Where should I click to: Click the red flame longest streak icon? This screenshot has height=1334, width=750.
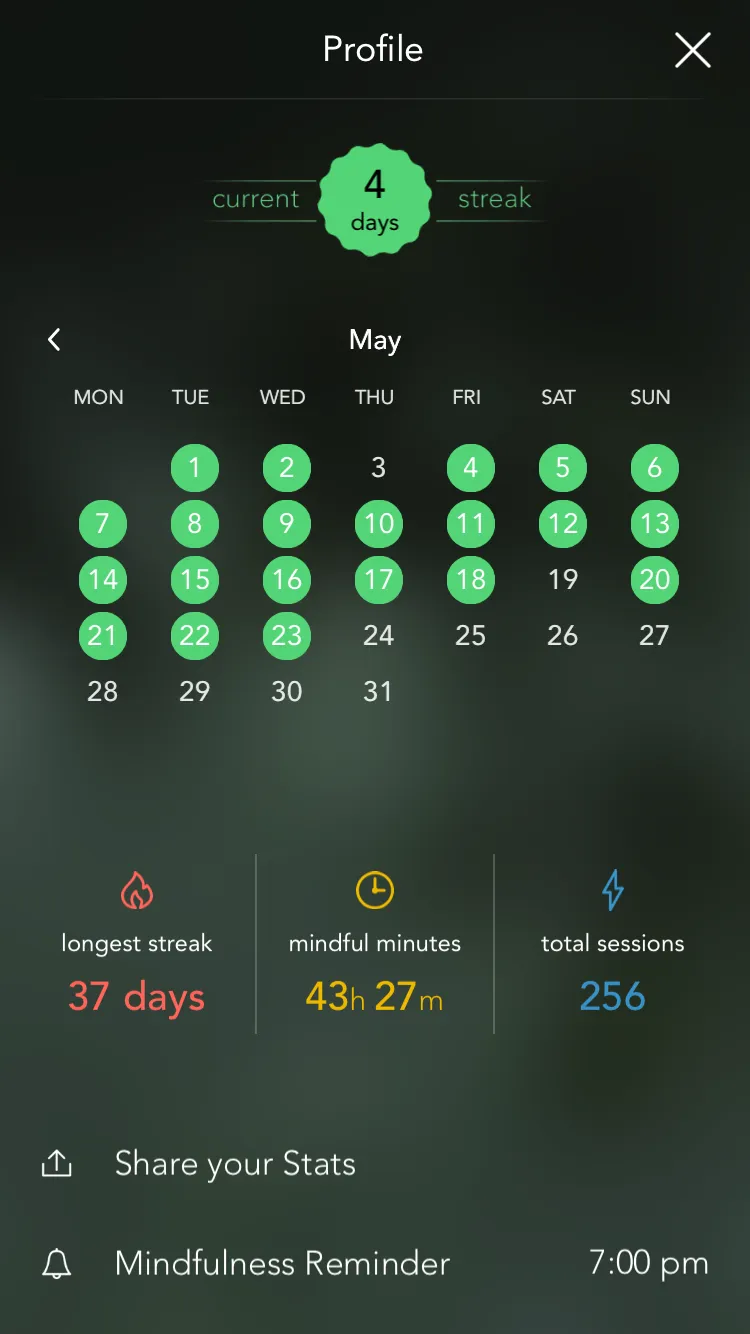click(137, 890)
